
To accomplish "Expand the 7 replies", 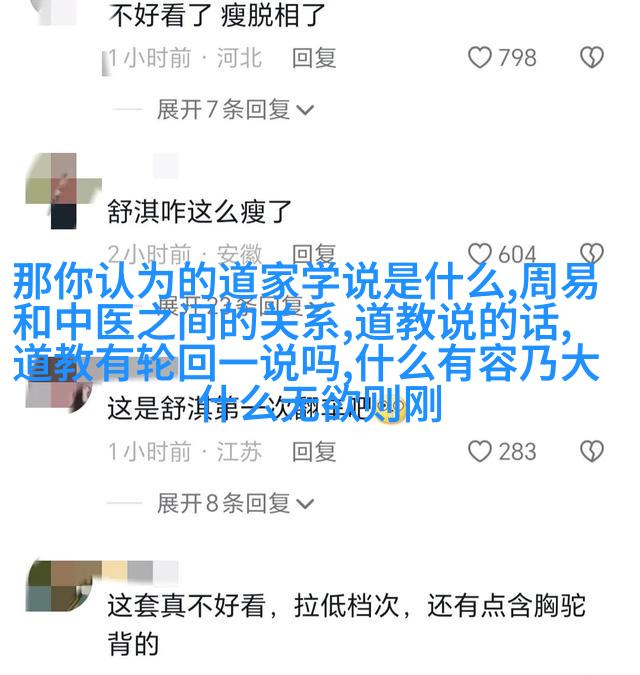I will click(235, 110).
